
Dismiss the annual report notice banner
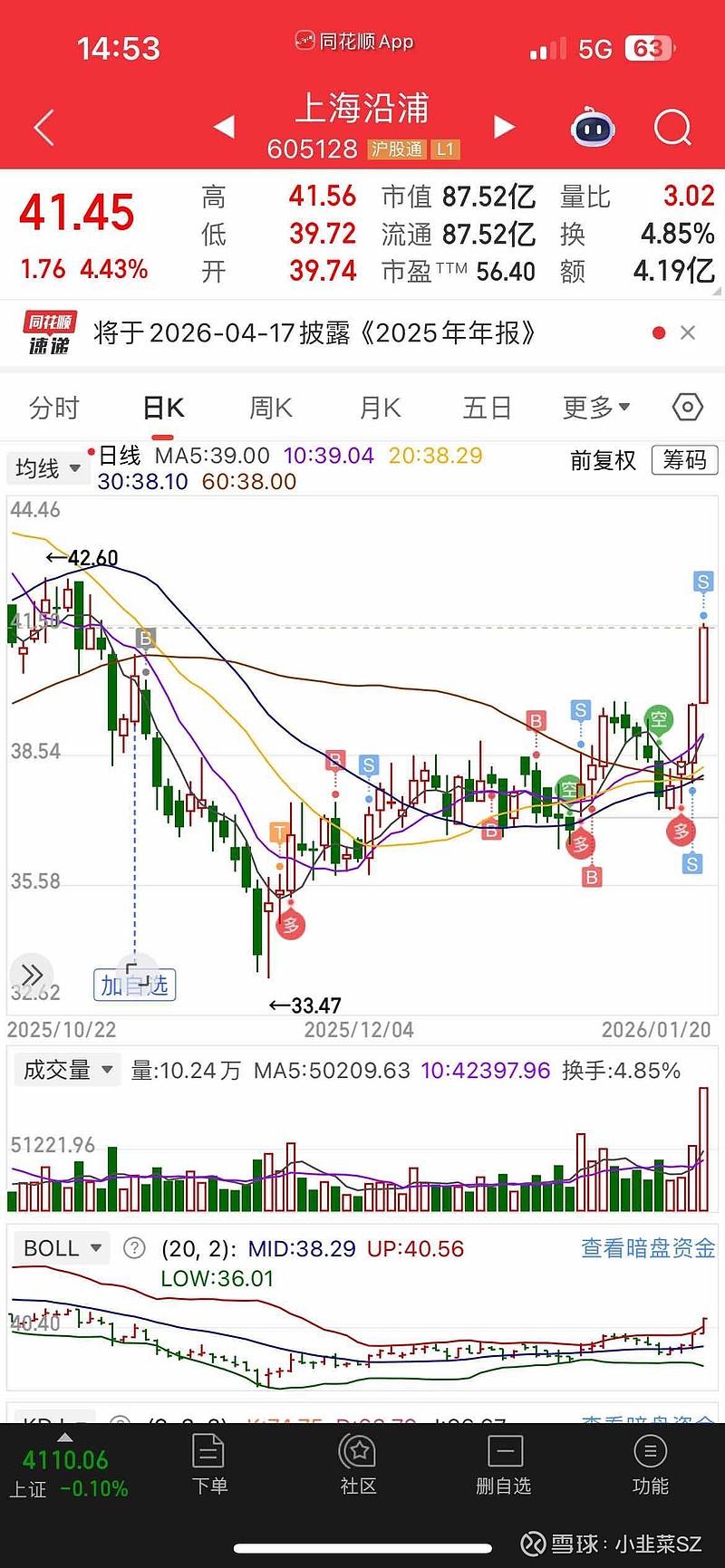coord(688,333)
